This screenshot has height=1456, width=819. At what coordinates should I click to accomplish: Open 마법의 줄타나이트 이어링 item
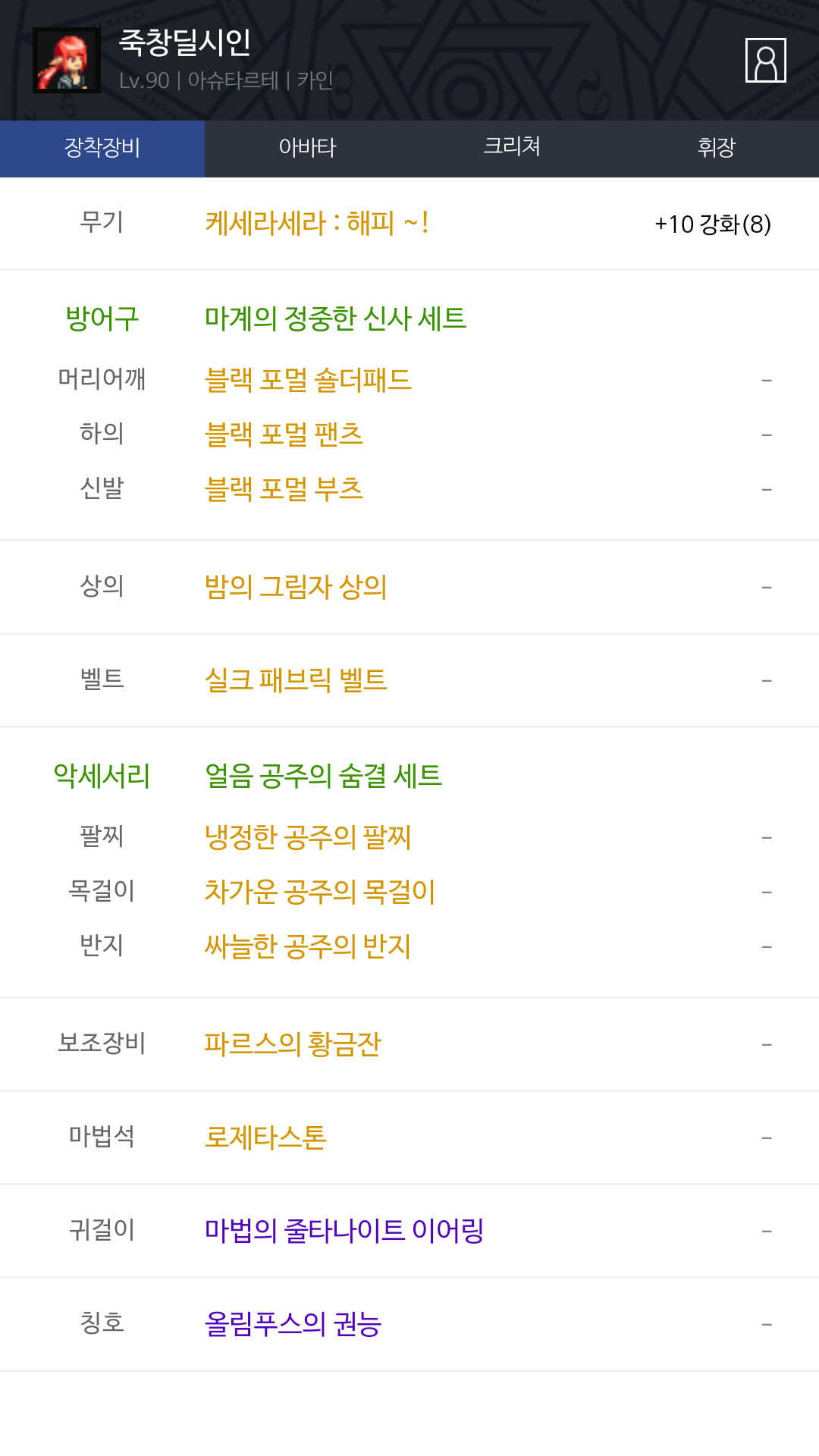pos(344,1230)
